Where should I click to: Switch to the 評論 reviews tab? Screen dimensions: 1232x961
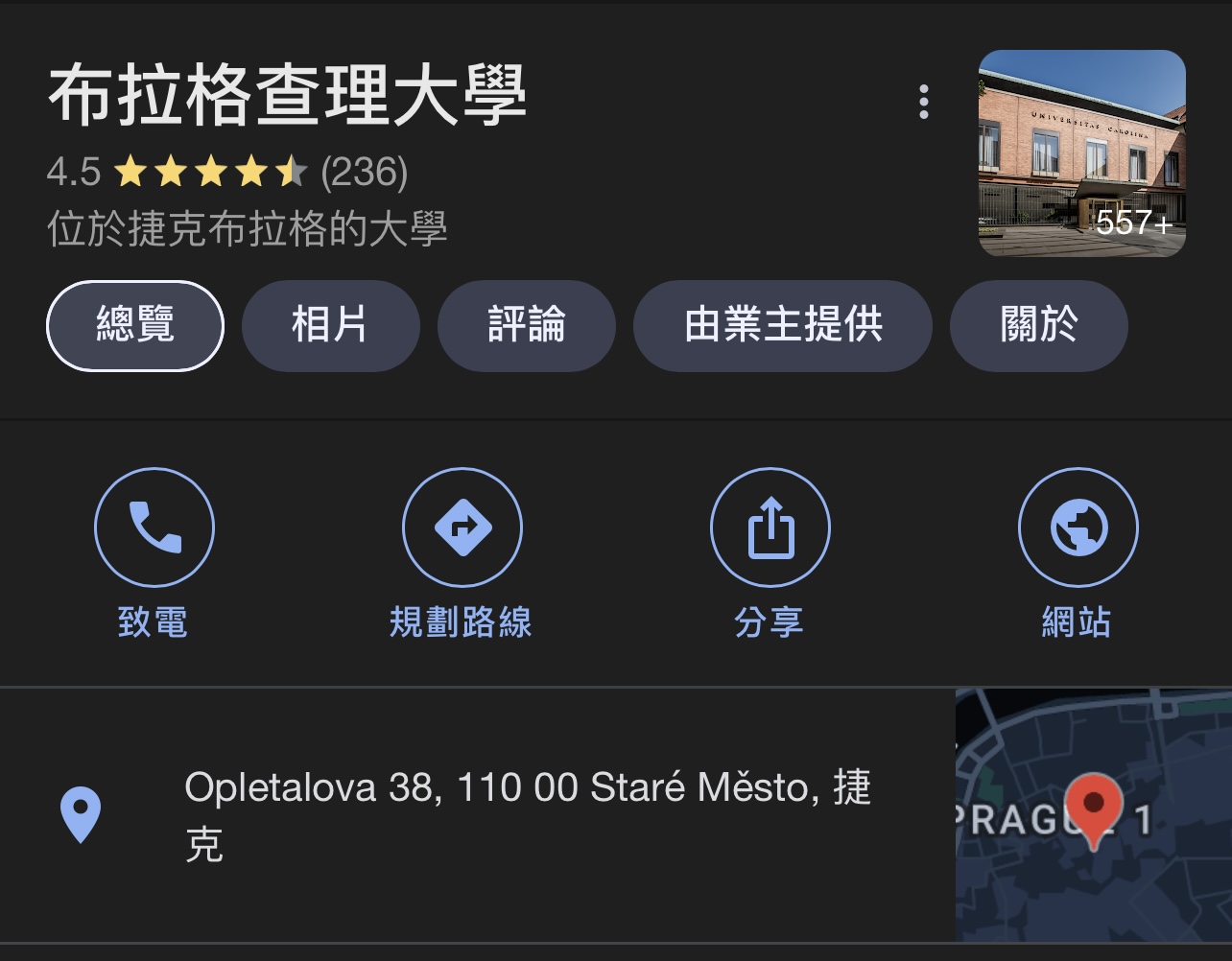(x=526, y=325)
